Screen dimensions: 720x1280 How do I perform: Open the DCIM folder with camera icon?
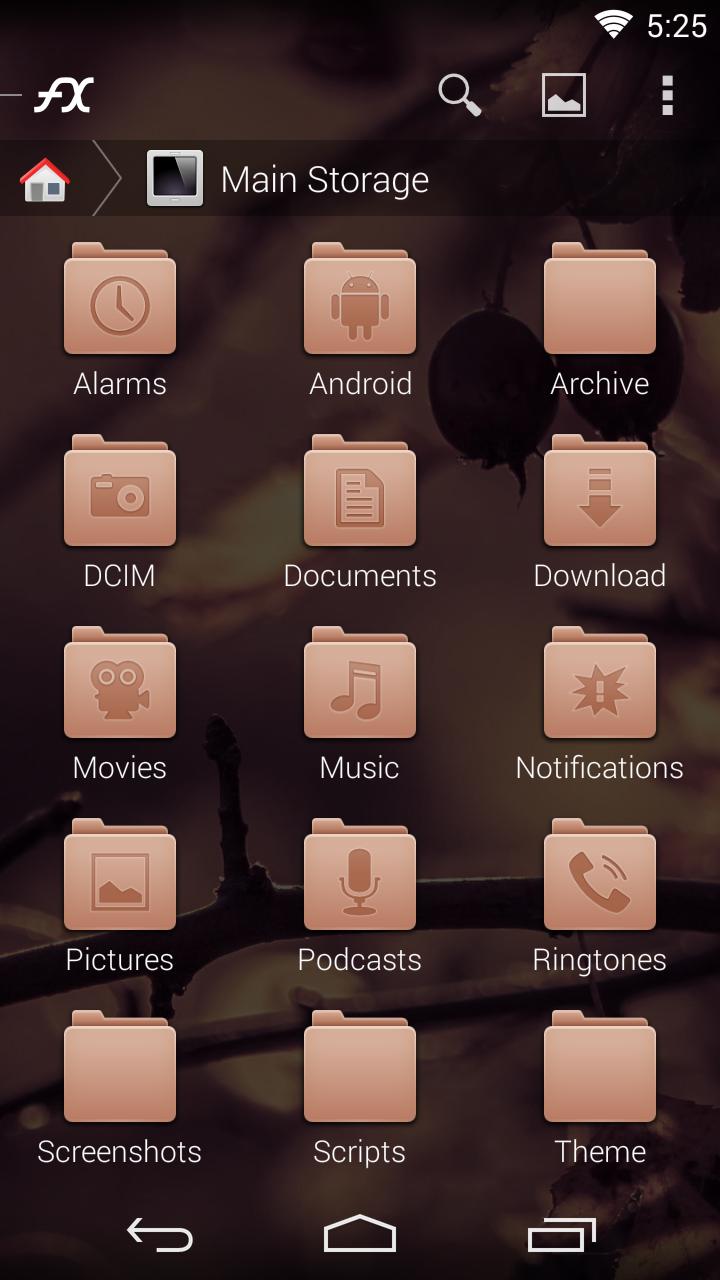coord(120,492)
